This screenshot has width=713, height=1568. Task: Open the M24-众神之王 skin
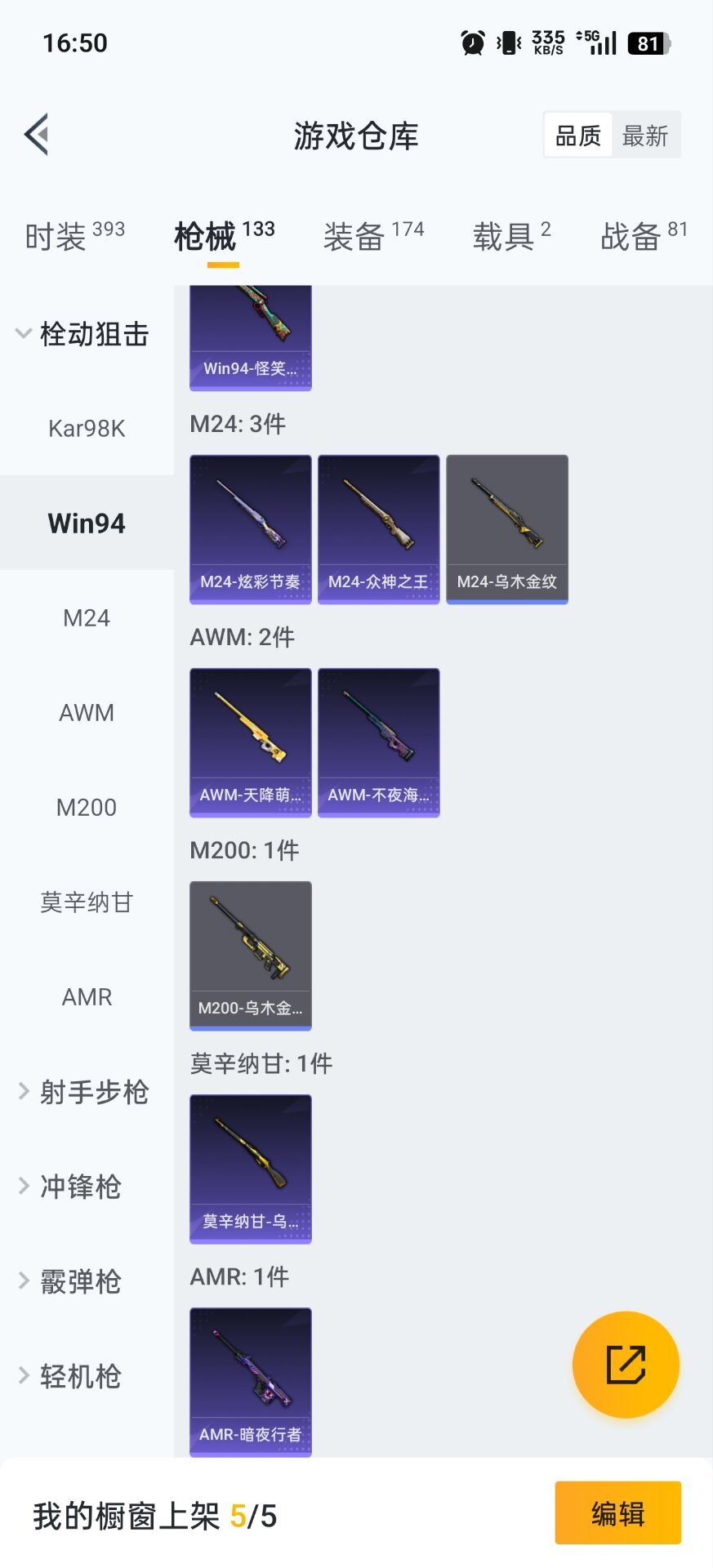pos(378,529)
